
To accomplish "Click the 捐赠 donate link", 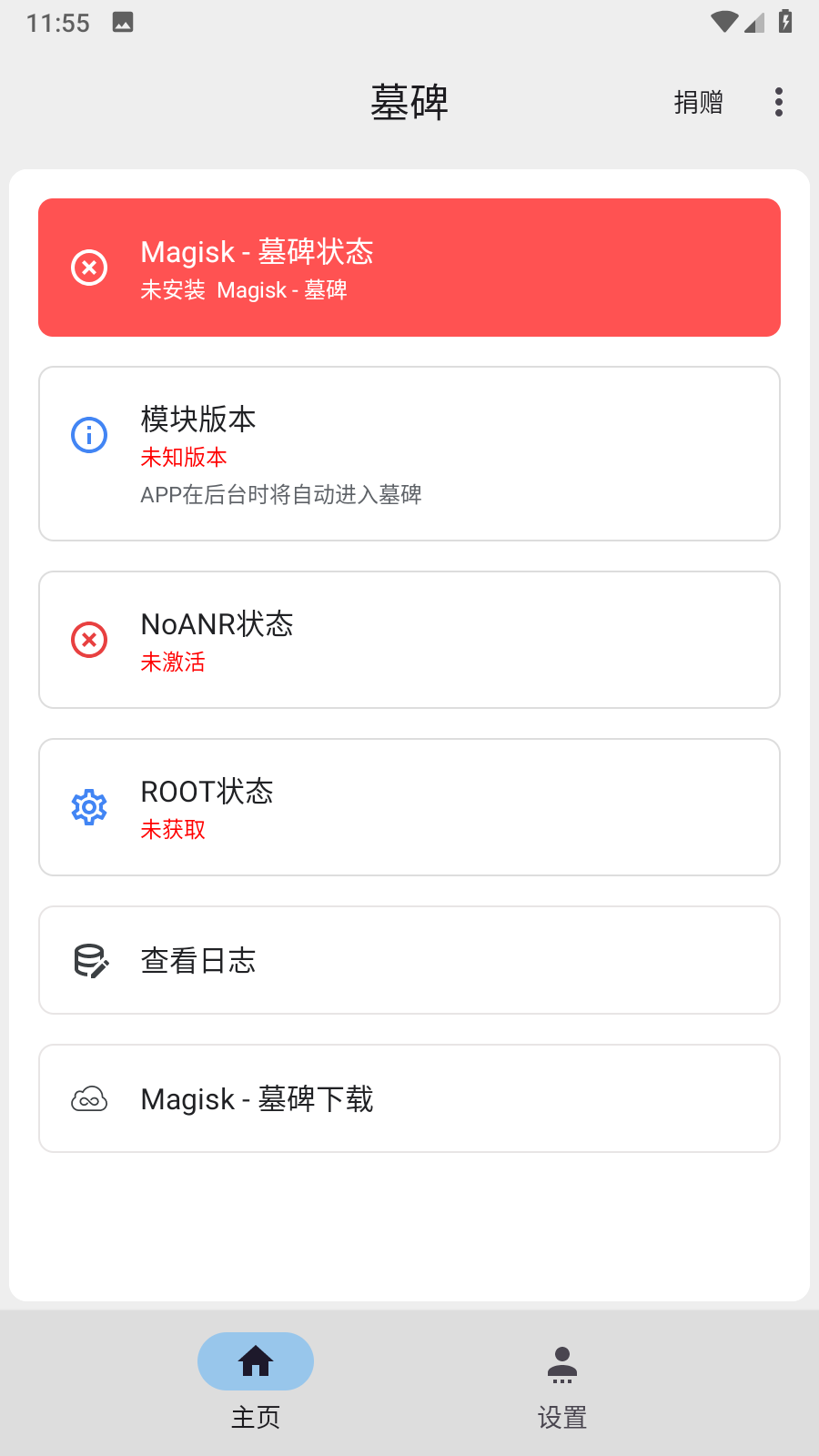I will tap(698, 103).
